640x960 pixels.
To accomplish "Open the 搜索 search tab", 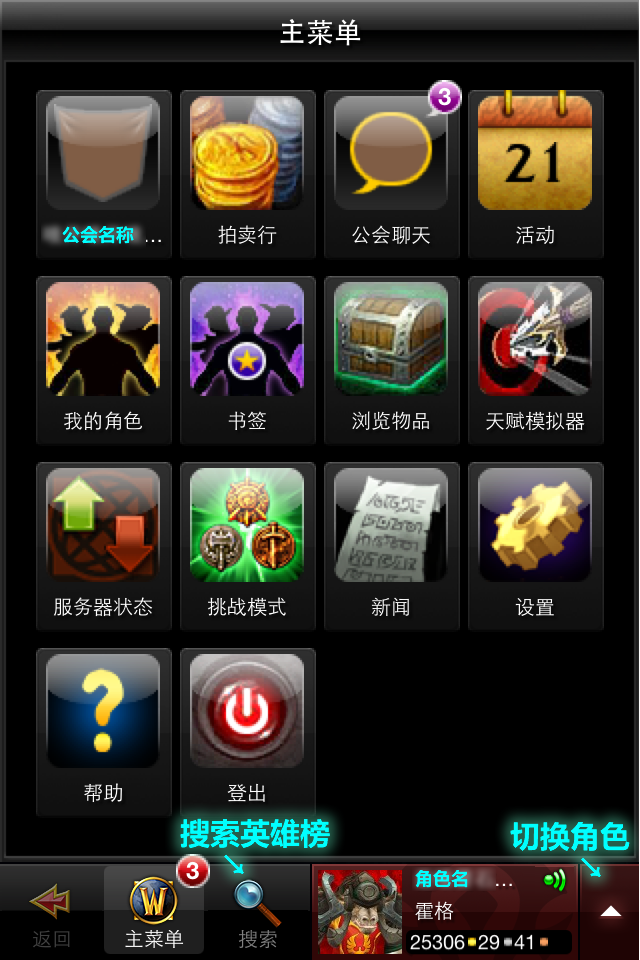I will click(x=257, y=912).
